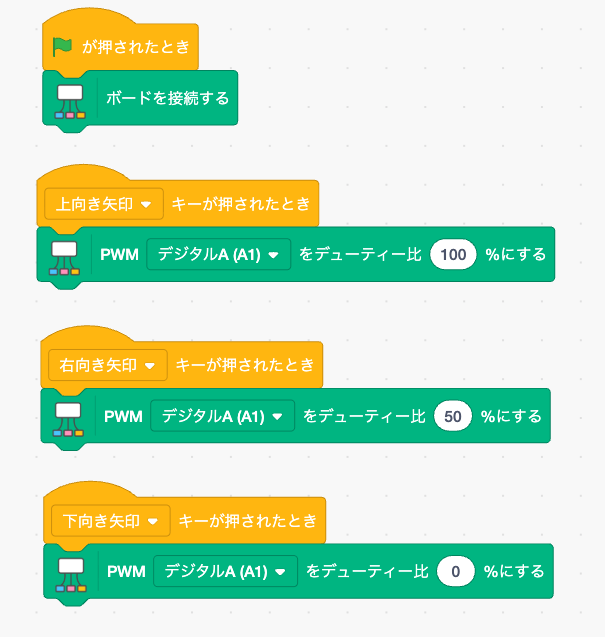Expand the デジタルA (A1) pin dropdown in the 50% block
The image size is (605, 637).
[x=222, y=416]
